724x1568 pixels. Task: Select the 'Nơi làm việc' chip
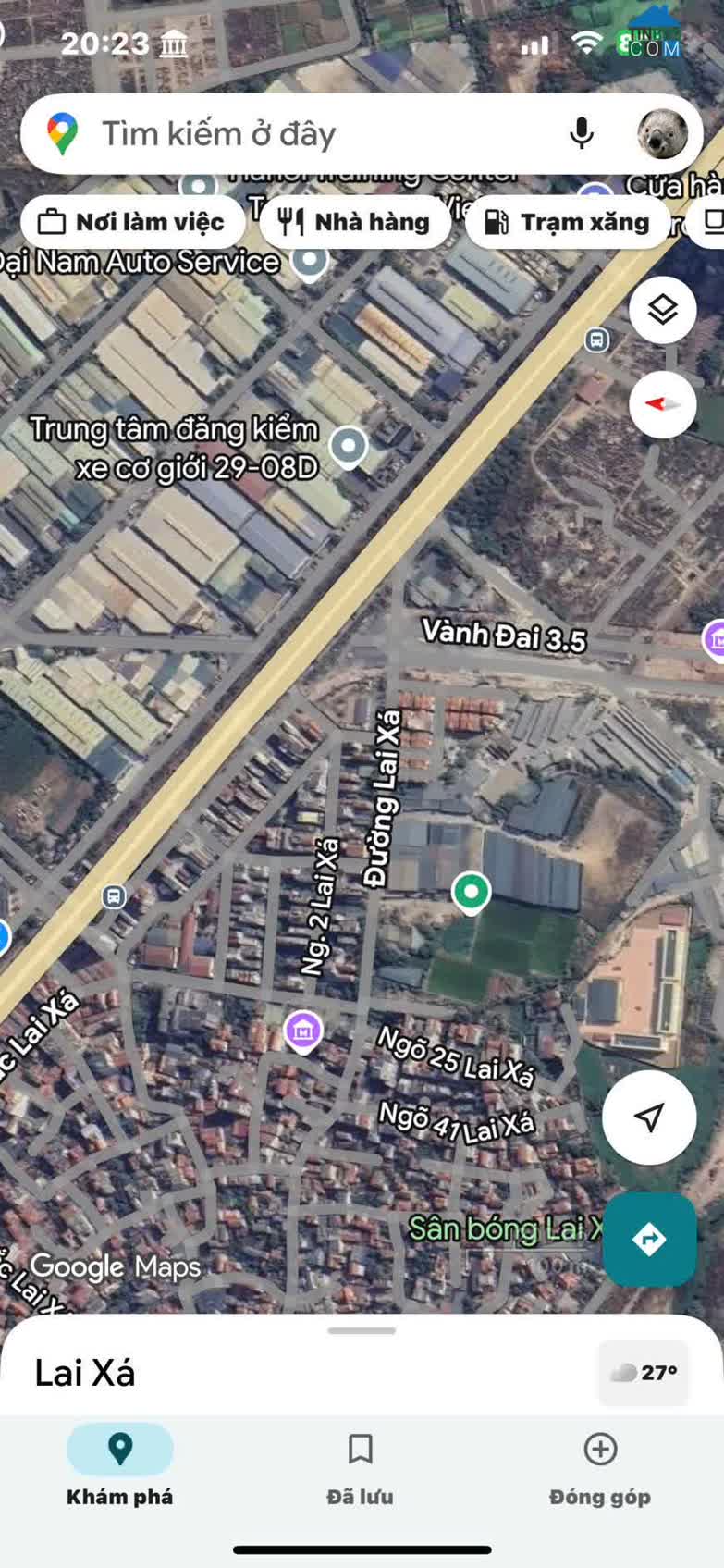[x=131, y=222]
